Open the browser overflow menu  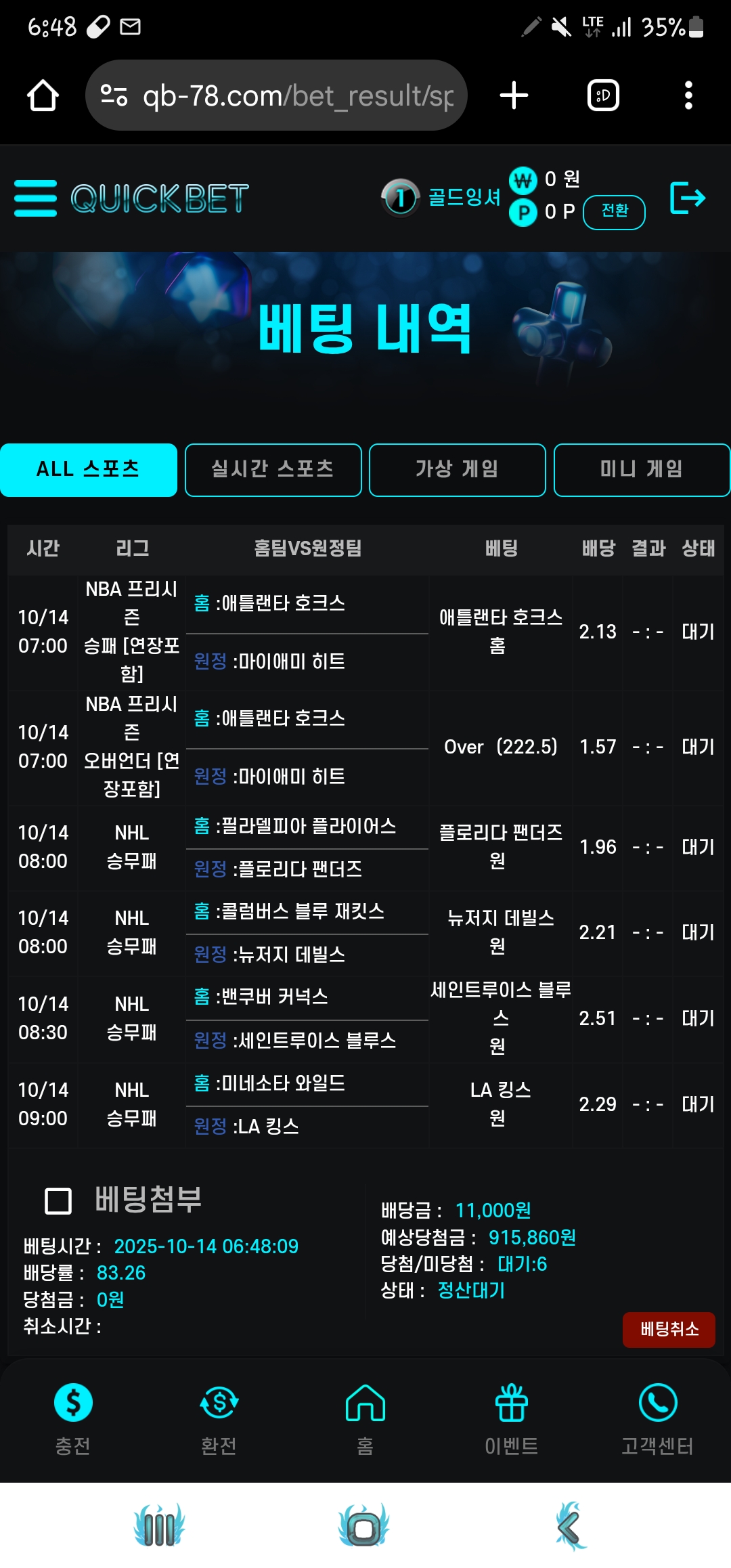coord(688,95)
